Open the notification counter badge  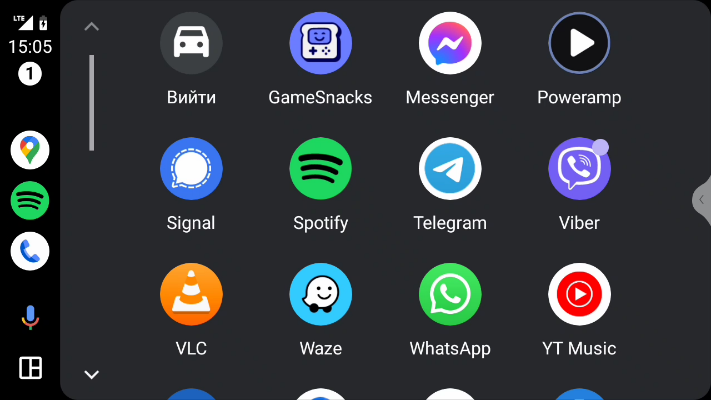30,73
